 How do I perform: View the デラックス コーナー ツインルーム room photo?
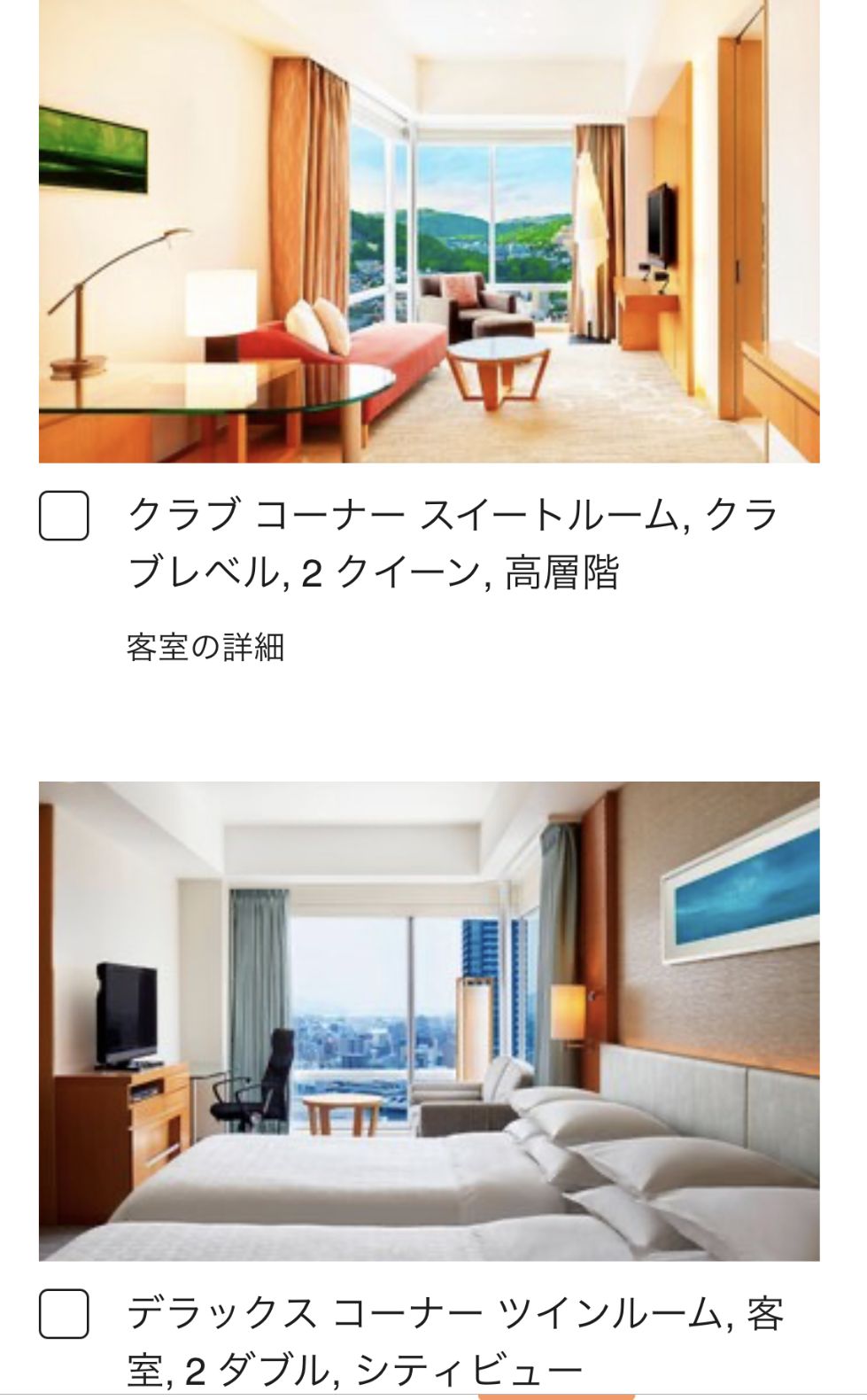click(429, 1021)
